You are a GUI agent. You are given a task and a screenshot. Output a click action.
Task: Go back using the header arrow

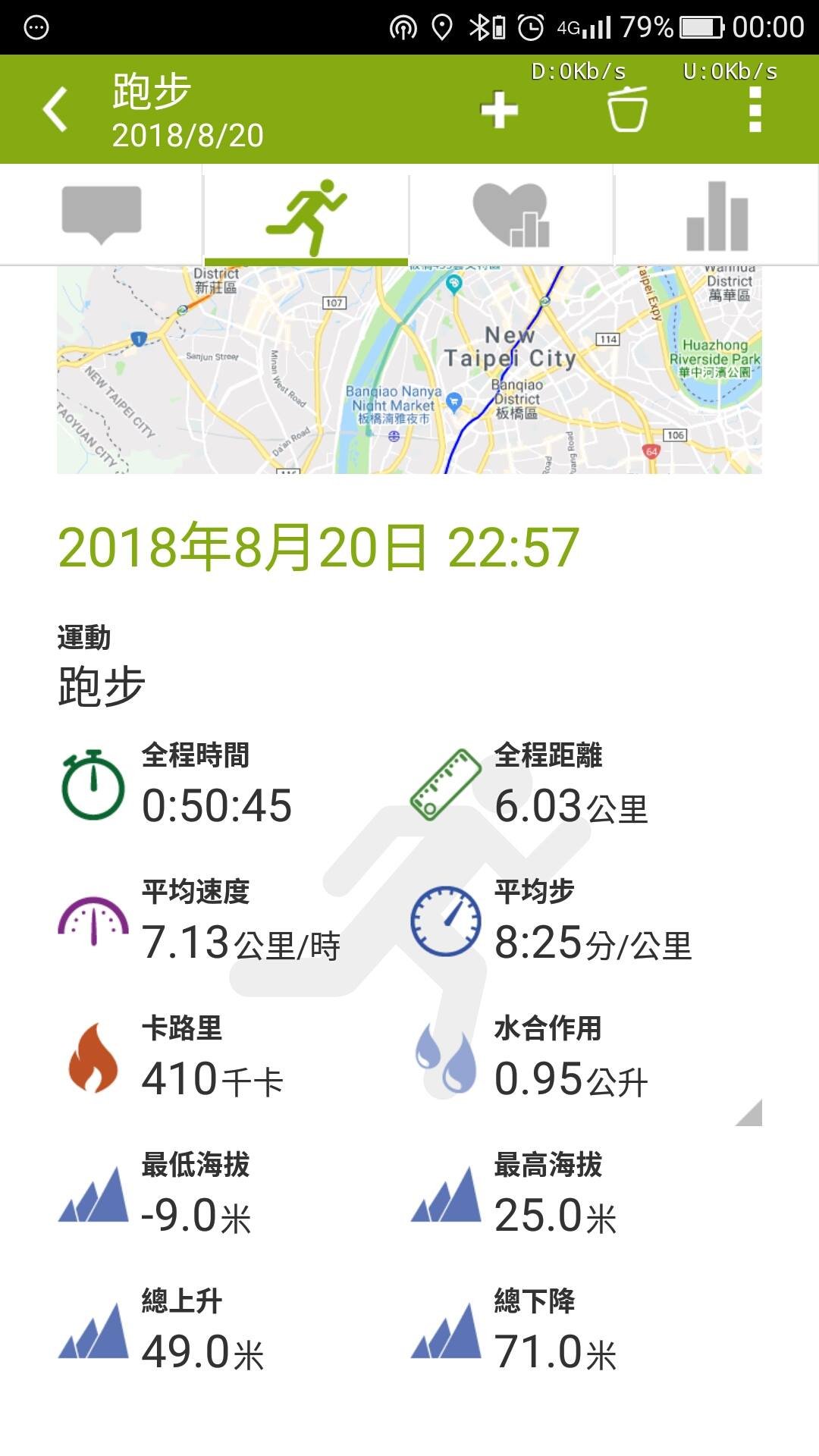pos(55,109)
